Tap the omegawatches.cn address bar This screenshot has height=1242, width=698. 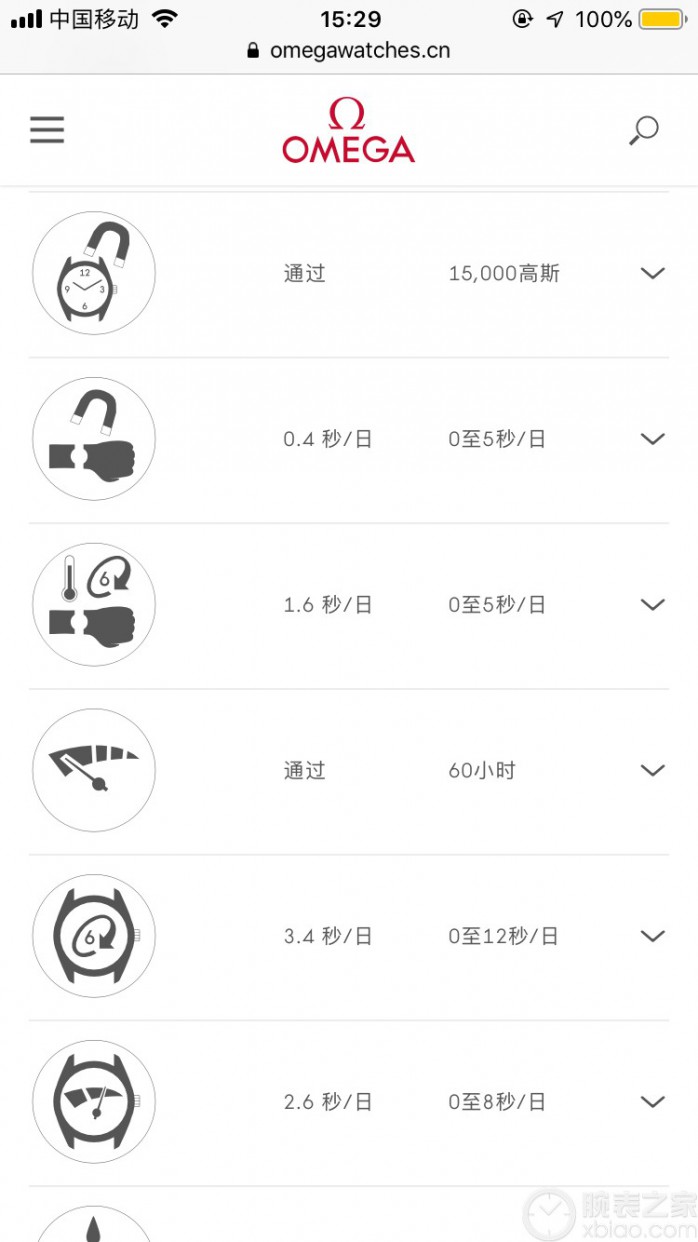(x=348, y=50)
